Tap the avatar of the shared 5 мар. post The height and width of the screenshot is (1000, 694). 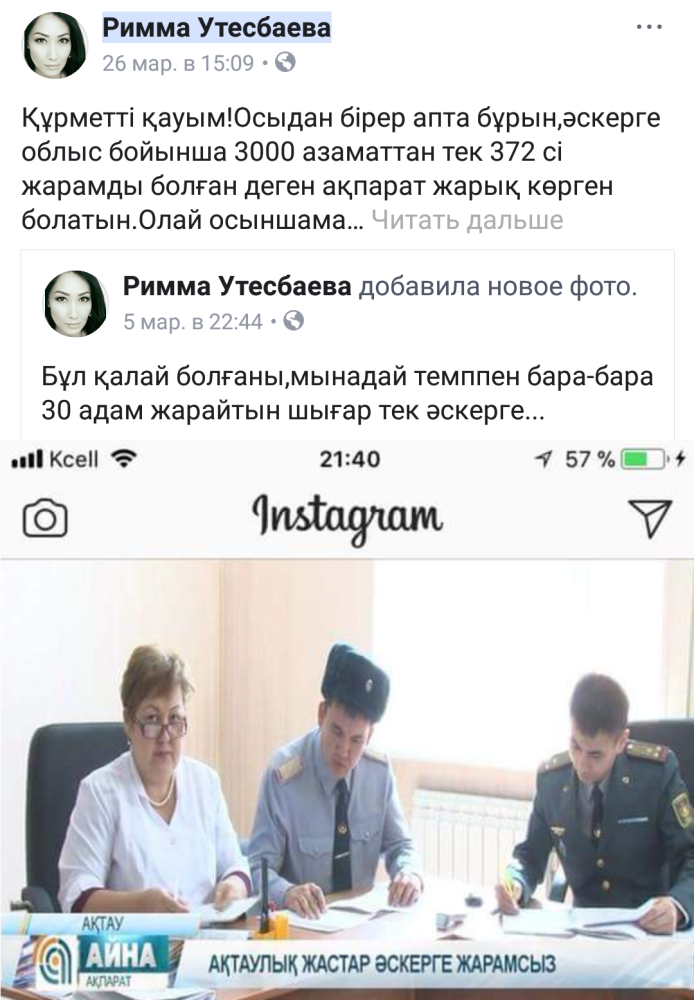(76, 303)
